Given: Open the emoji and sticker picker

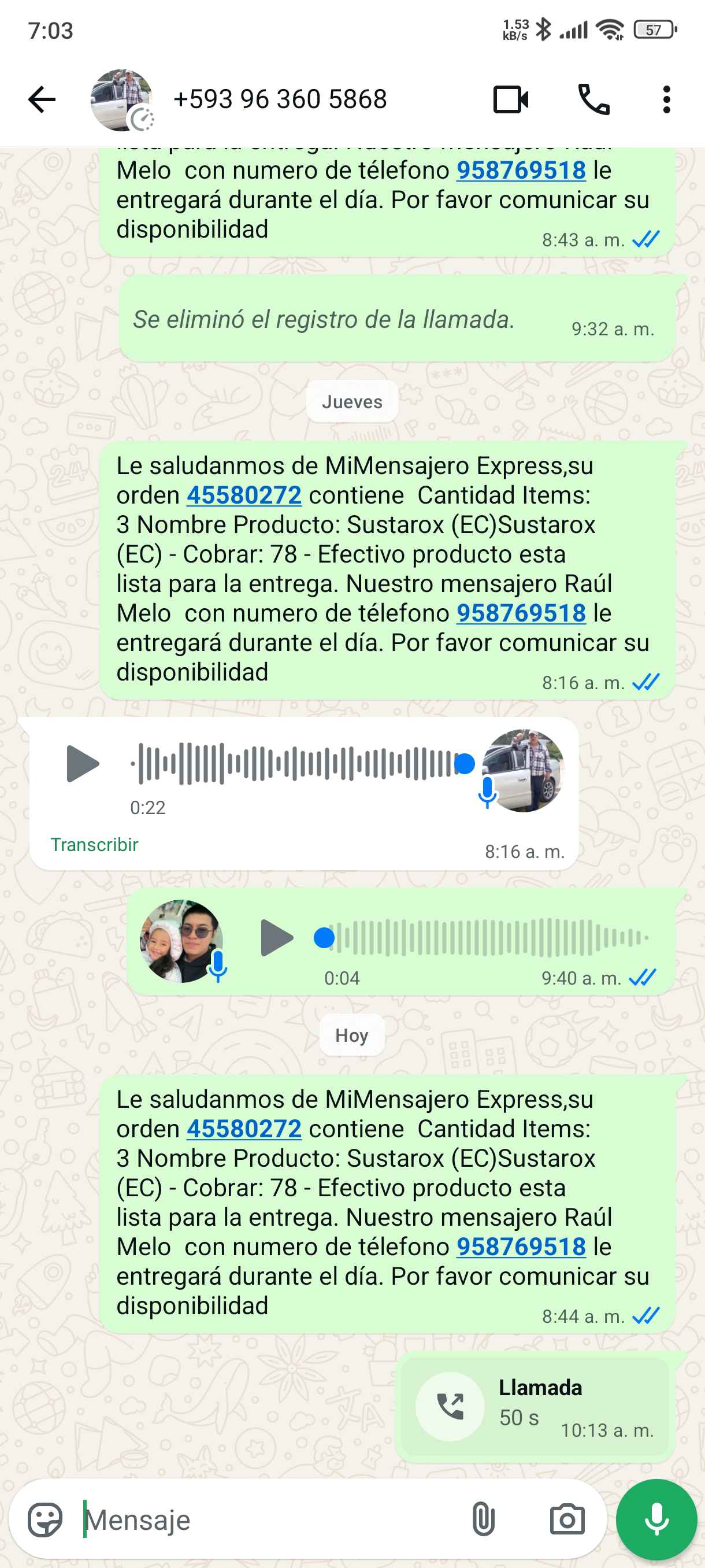Looking at the screenshot, I should click(45, 1520).
